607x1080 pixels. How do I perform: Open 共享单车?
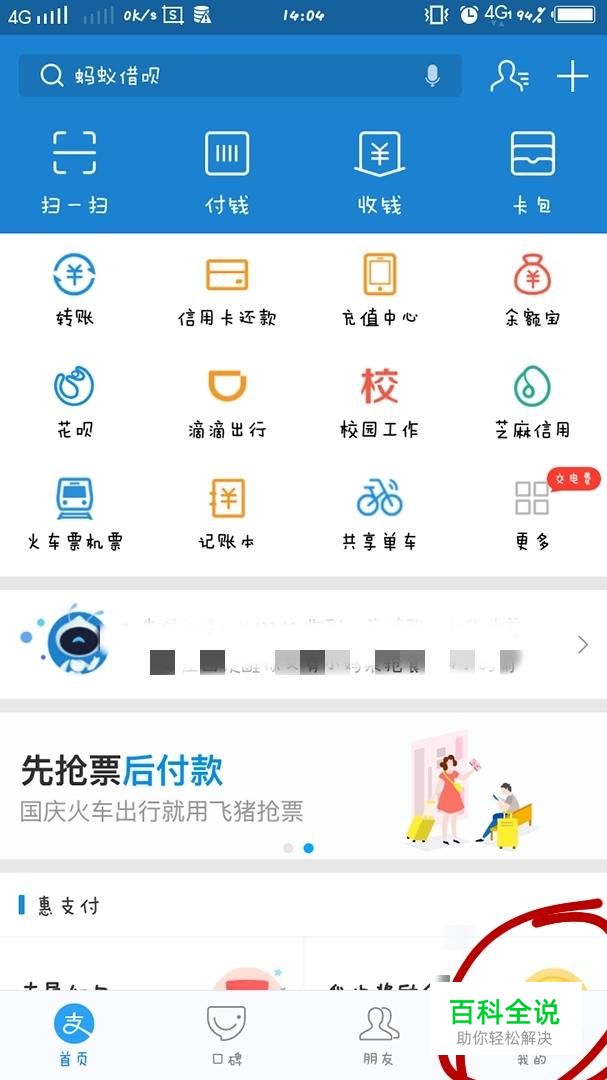(x=380, y=514)
